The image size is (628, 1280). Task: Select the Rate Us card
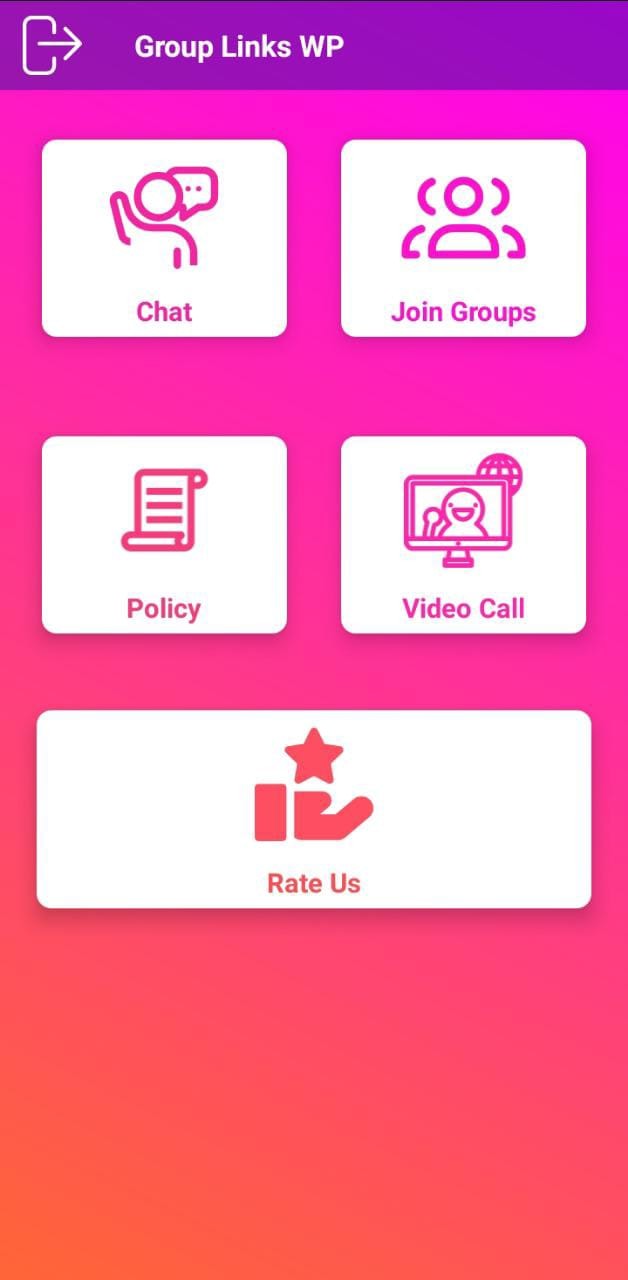click(x=314, y=809)
